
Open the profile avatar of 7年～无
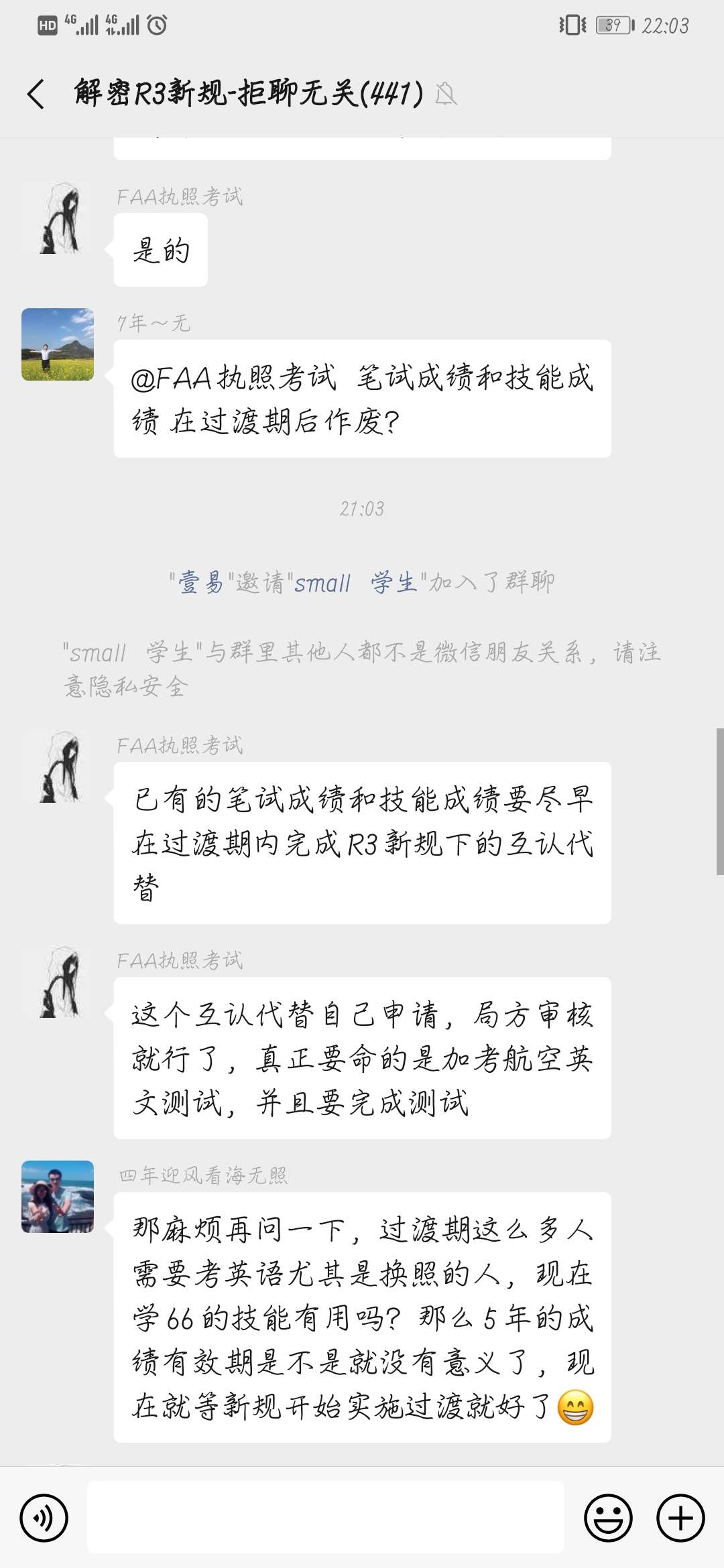(x=58, y=344)
